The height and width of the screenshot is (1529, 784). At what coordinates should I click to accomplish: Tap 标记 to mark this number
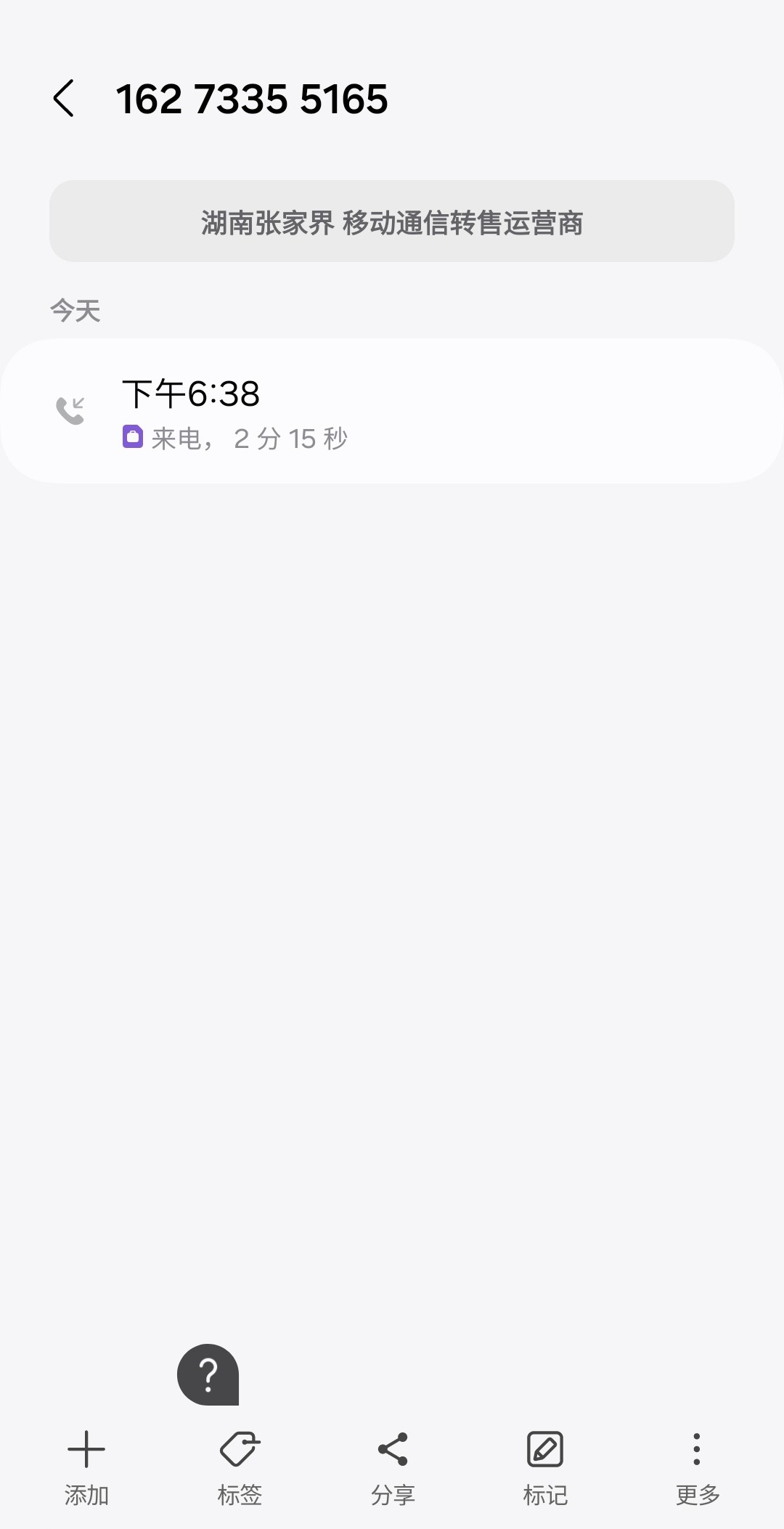545,1468
